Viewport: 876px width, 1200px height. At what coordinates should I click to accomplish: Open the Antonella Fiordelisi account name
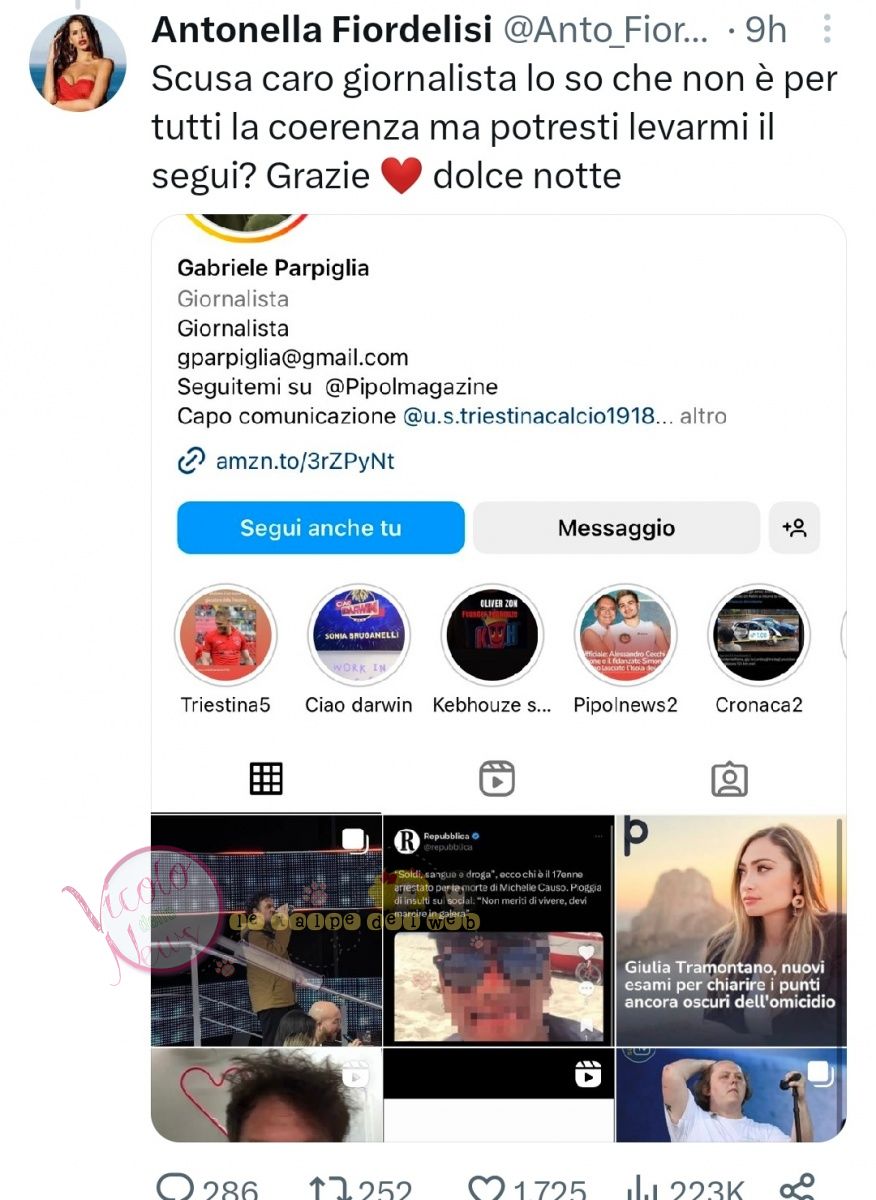(x=321, y=30)
